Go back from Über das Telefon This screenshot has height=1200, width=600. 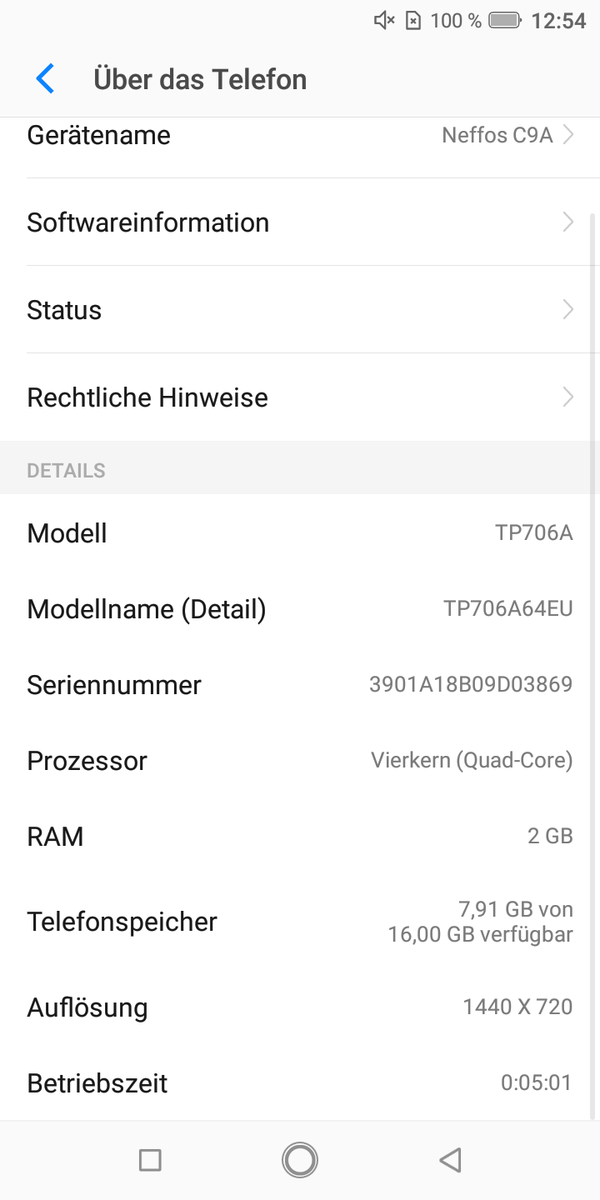click(x=45, y=79)
